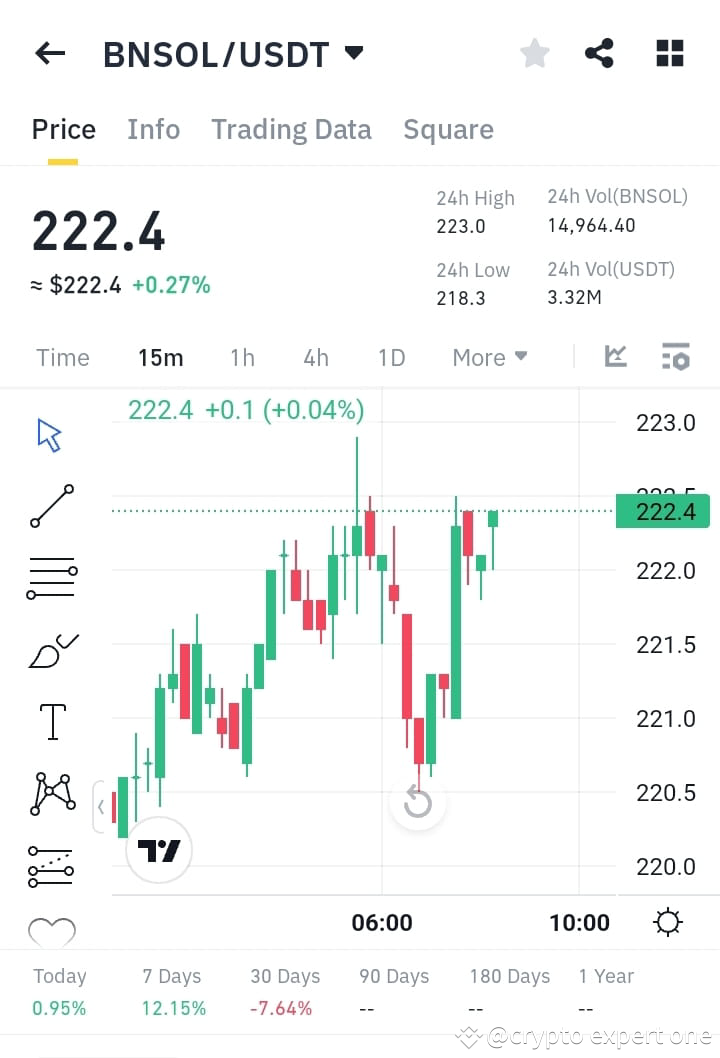Screen dimensions: 720x1058
Task: Choose the brush drawing tool
Action: (52, 650)
